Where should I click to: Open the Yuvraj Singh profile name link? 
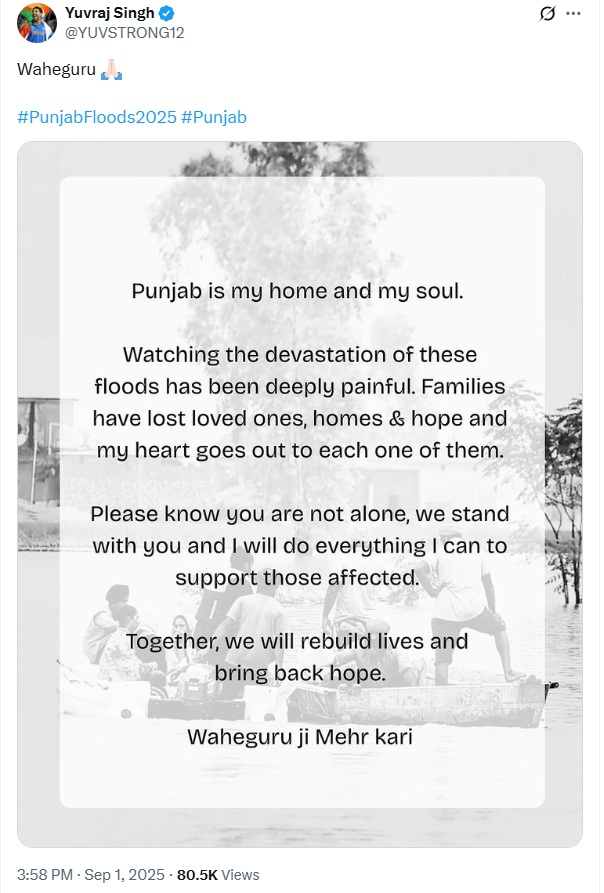click(x=108, y=13)
